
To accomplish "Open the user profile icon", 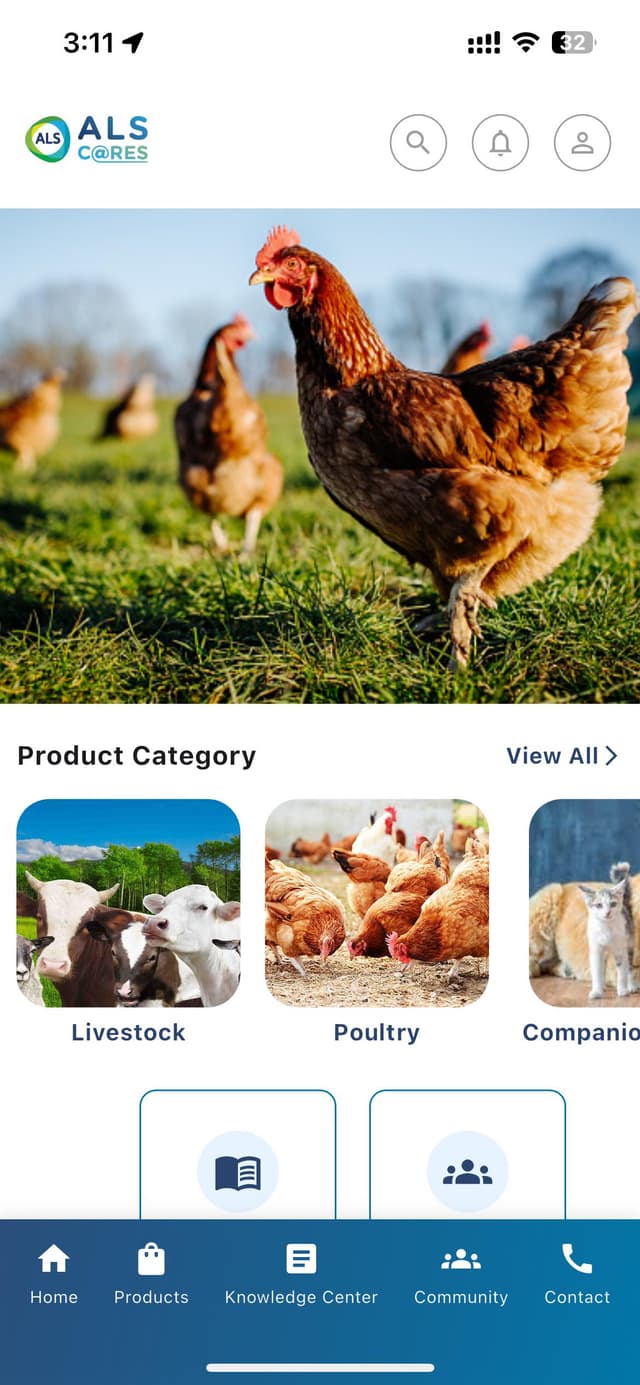I will (x=582, y=143).
